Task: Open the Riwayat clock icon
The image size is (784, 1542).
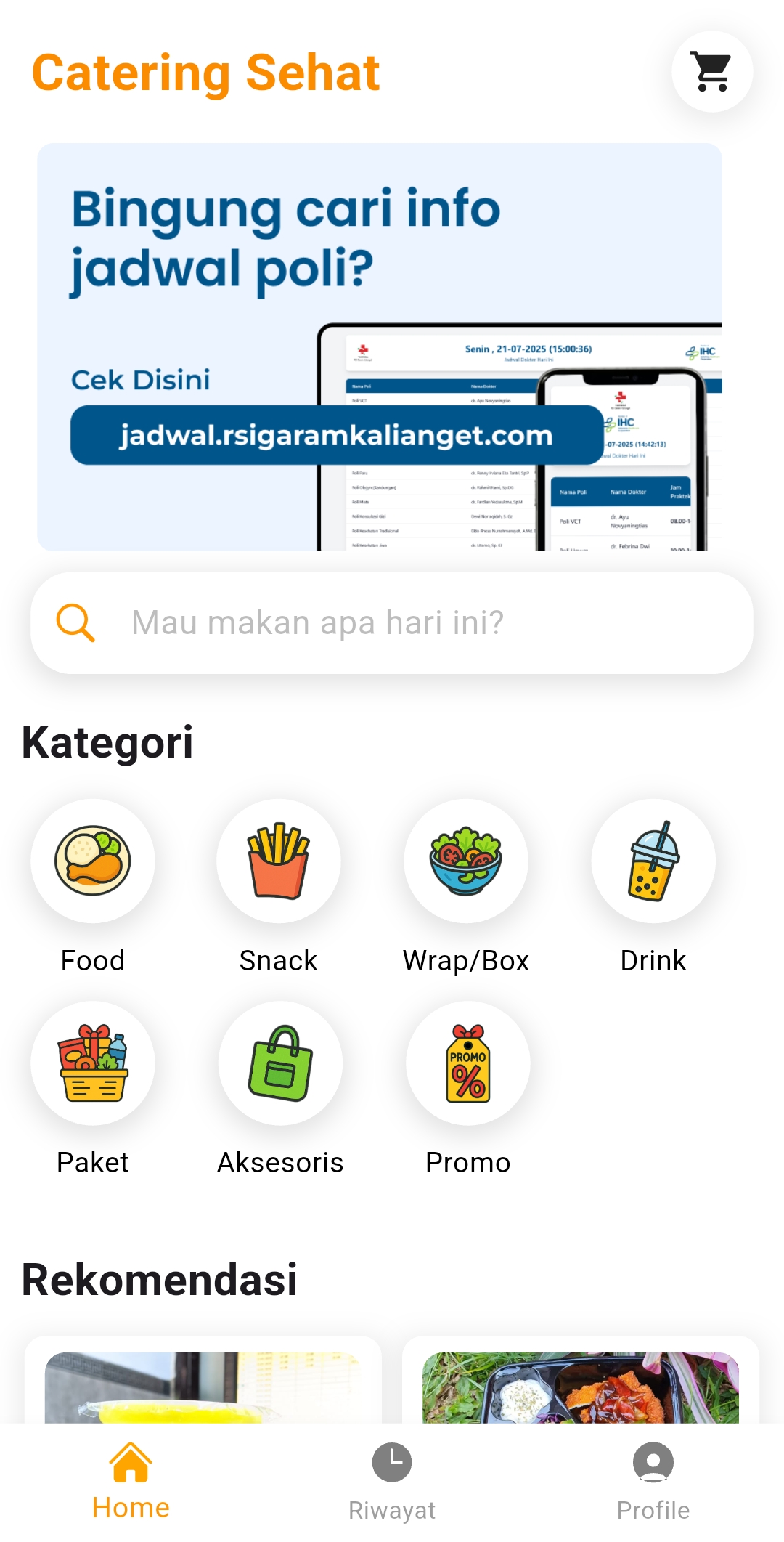Action: point(391,1462)
